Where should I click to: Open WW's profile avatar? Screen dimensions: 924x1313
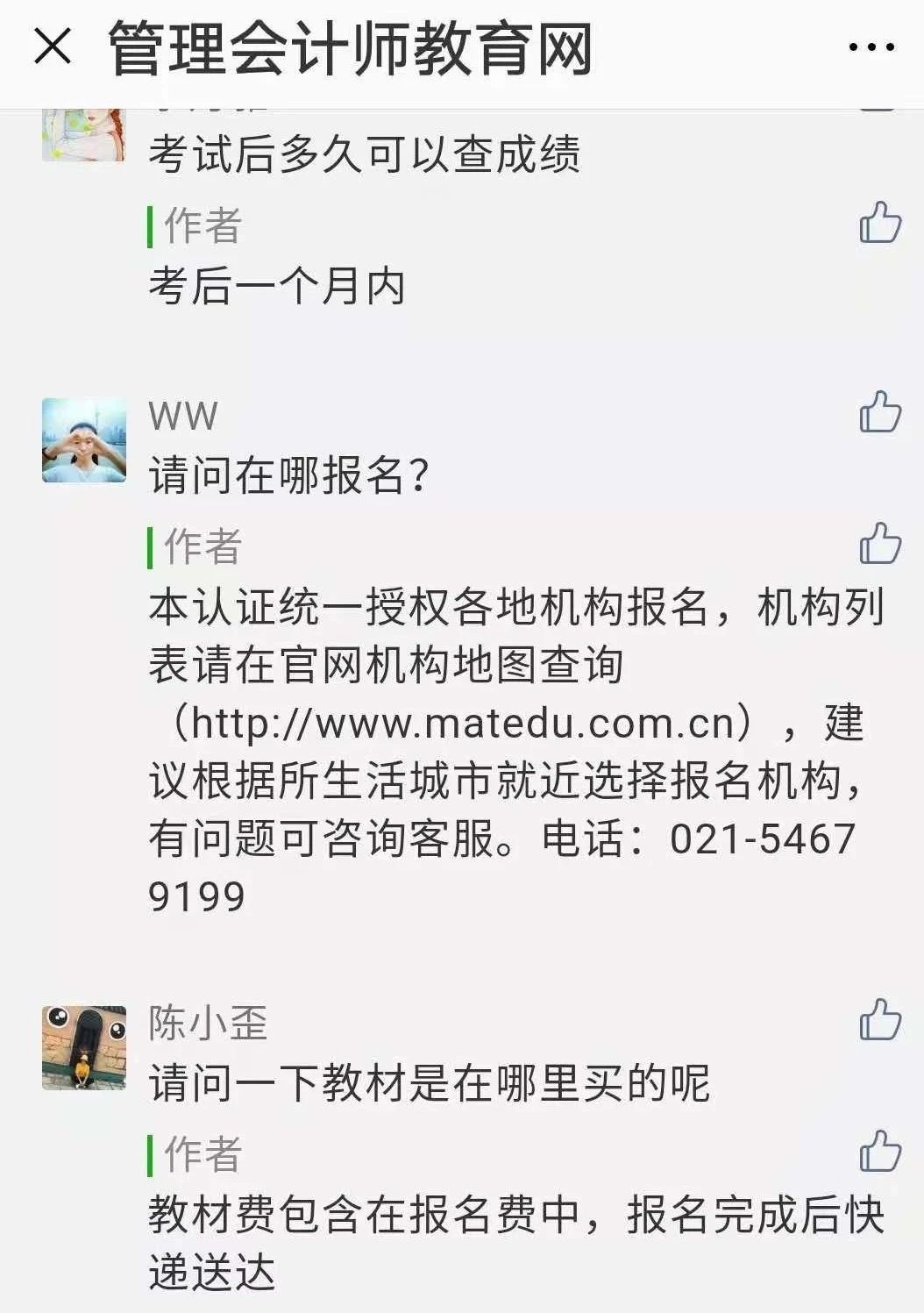(84, 440)
